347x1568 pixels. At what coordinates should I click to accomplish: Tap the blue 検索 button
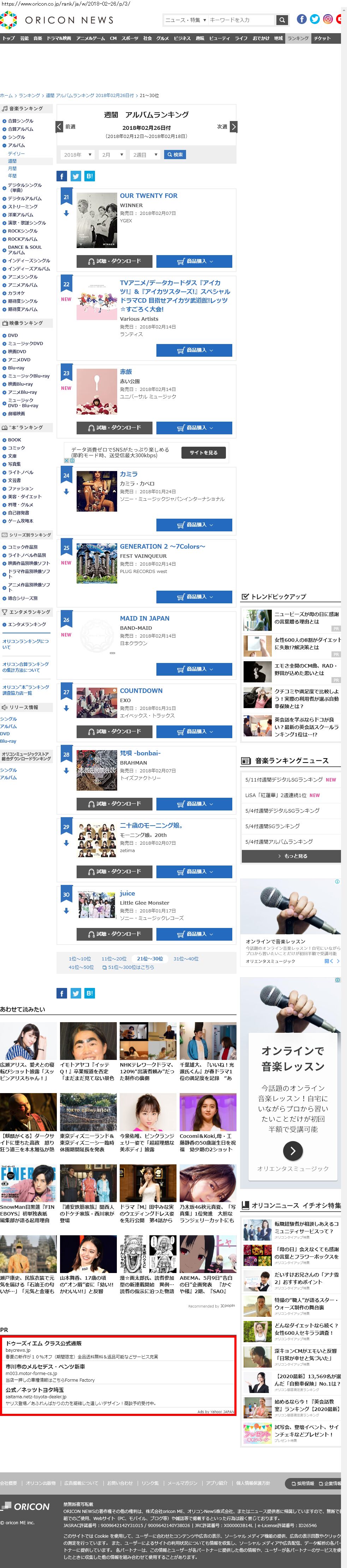tap(175, 155)
